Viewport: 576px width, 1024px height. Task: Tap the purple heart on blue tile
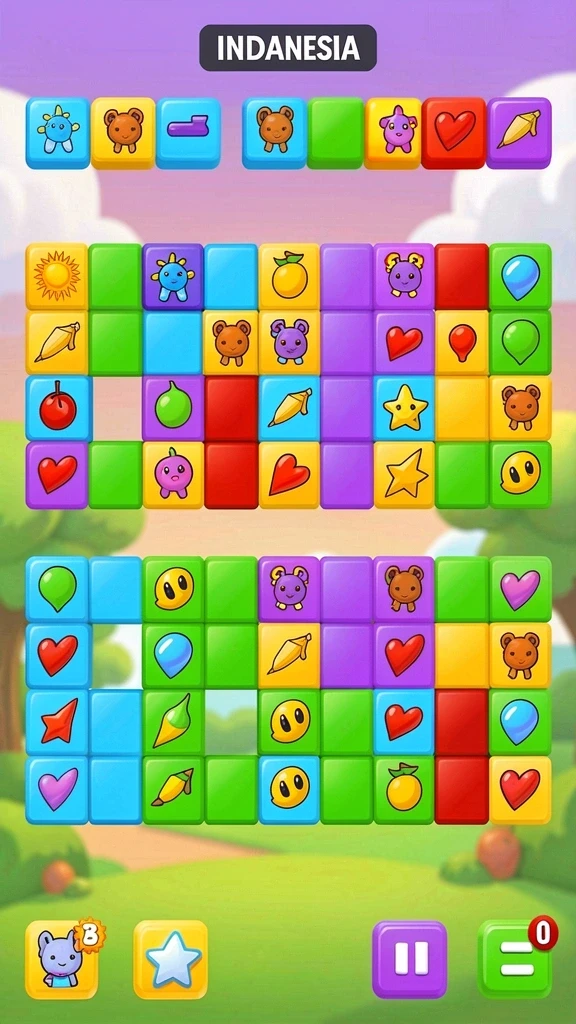click(x=57, y=790)
